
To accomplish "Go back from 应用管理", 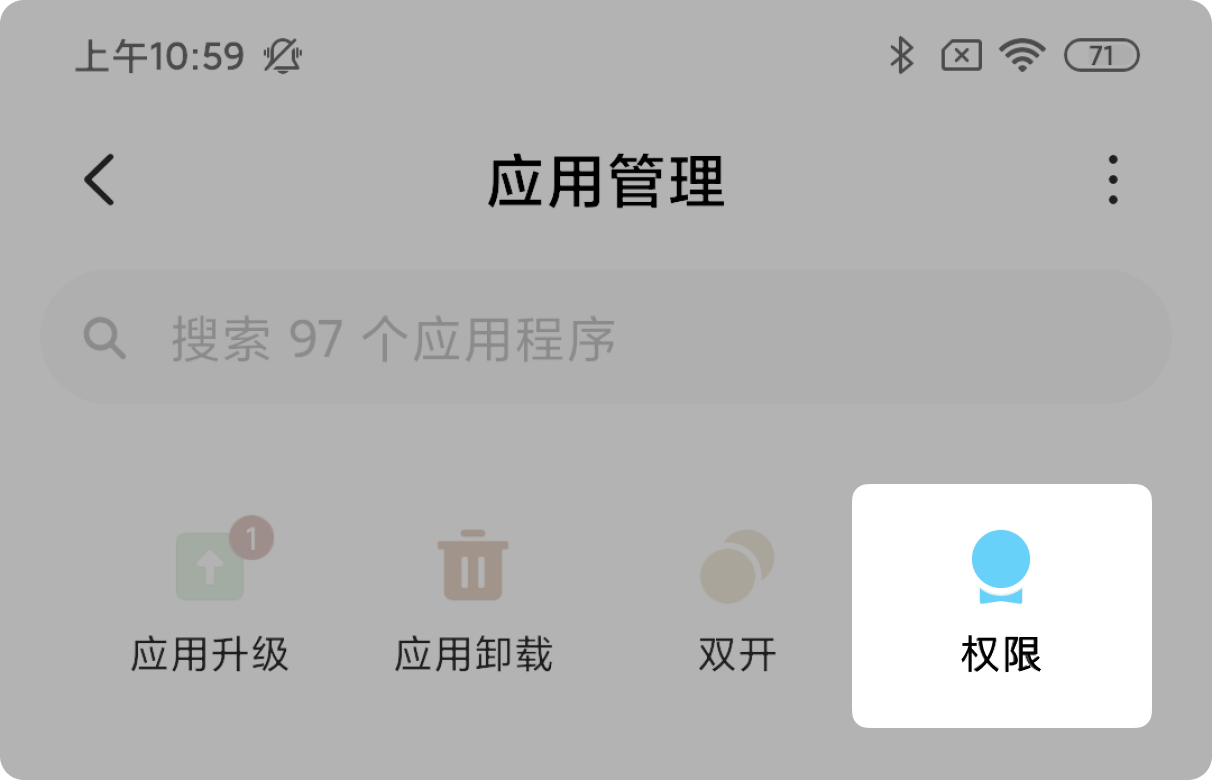I will [99, 181].
